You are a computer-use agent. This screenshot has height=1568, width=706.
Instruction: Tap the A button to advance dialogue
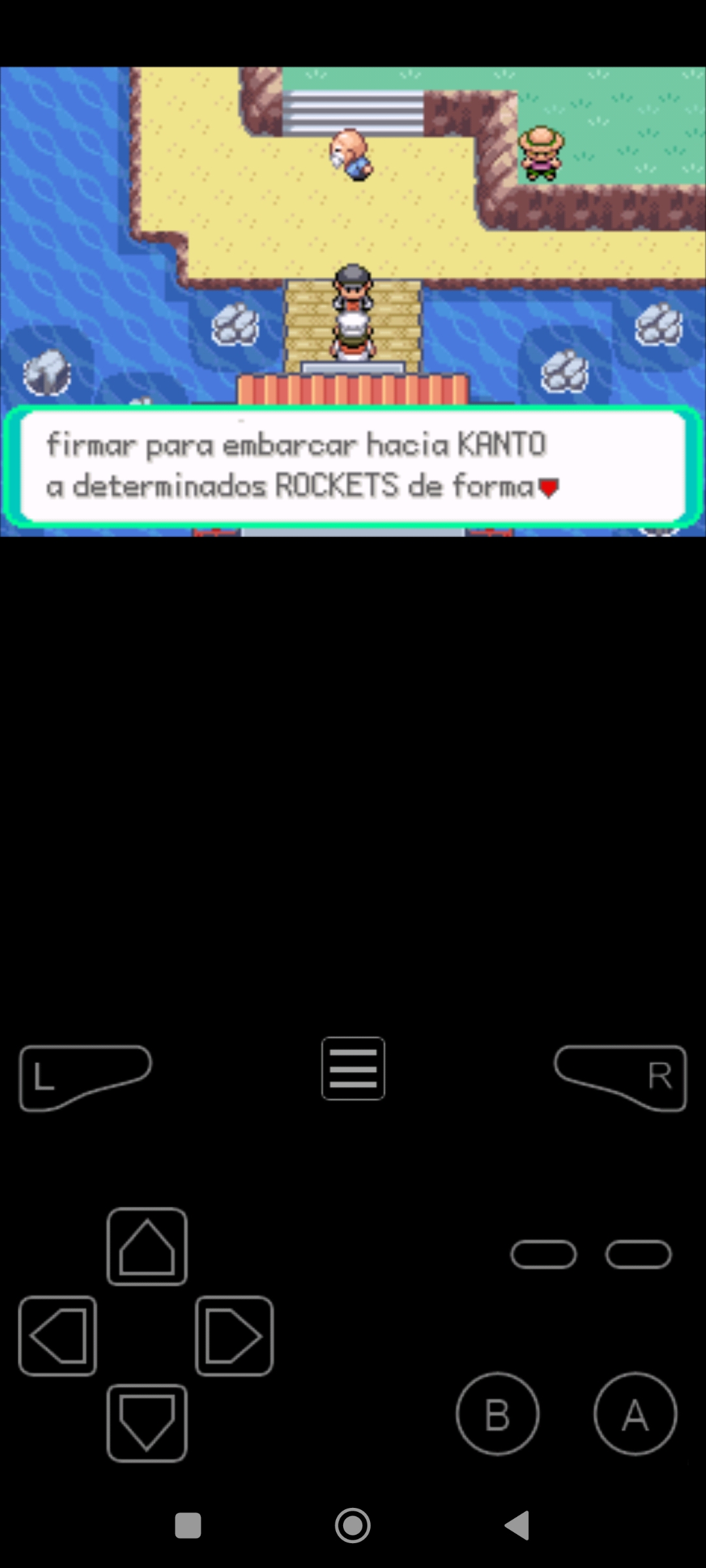coord(635,1414)
